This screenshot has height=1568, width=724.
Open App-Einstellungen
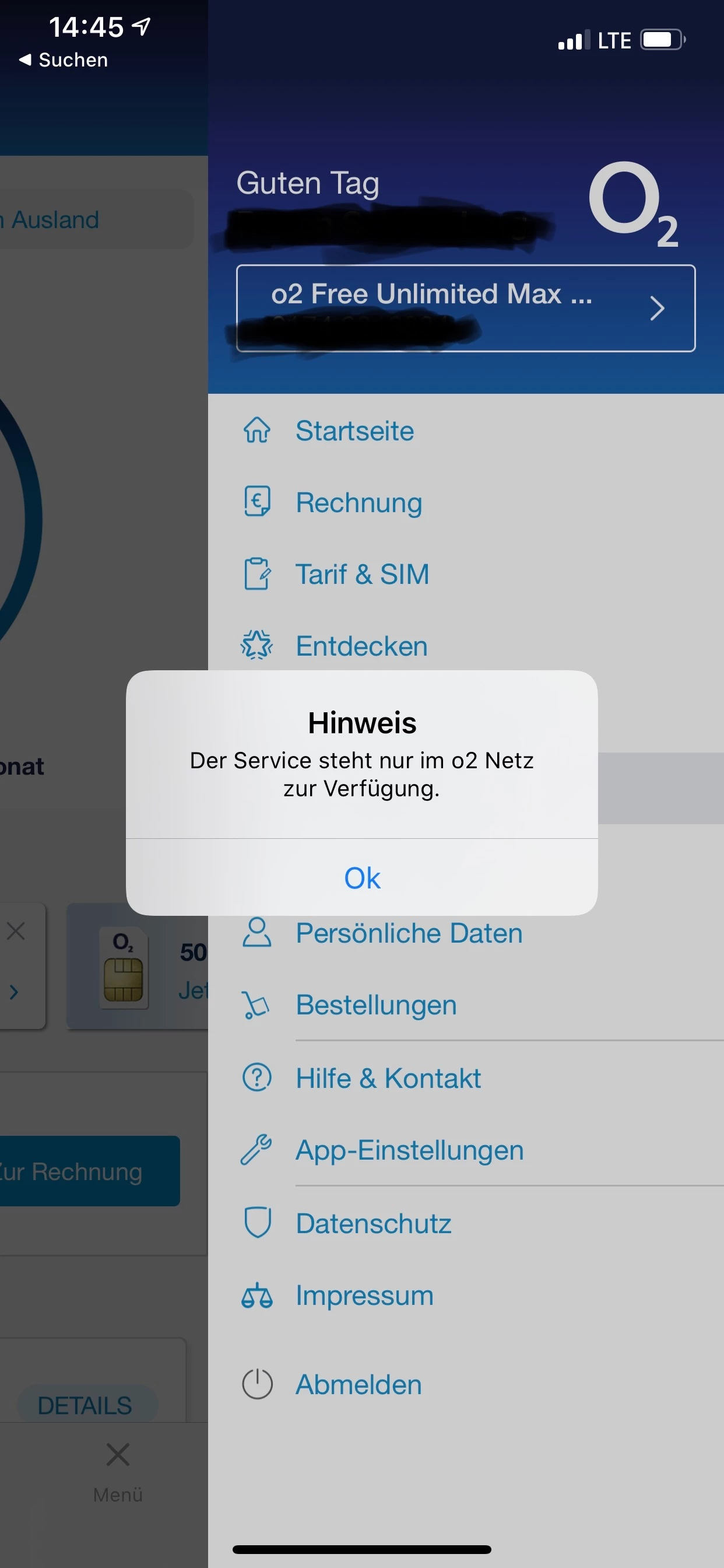(x=409, y=1150)
